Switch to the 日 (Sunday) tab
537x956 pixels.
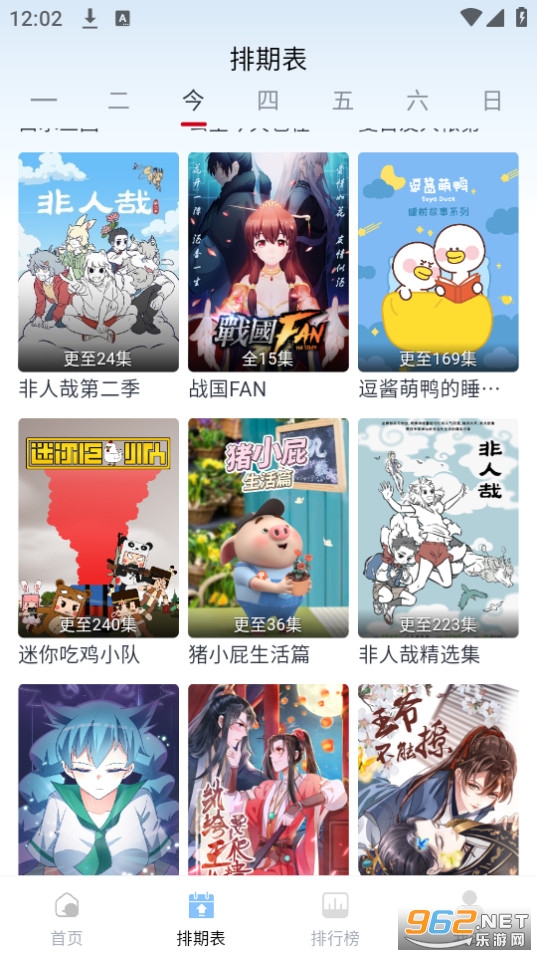coord(493,100)
